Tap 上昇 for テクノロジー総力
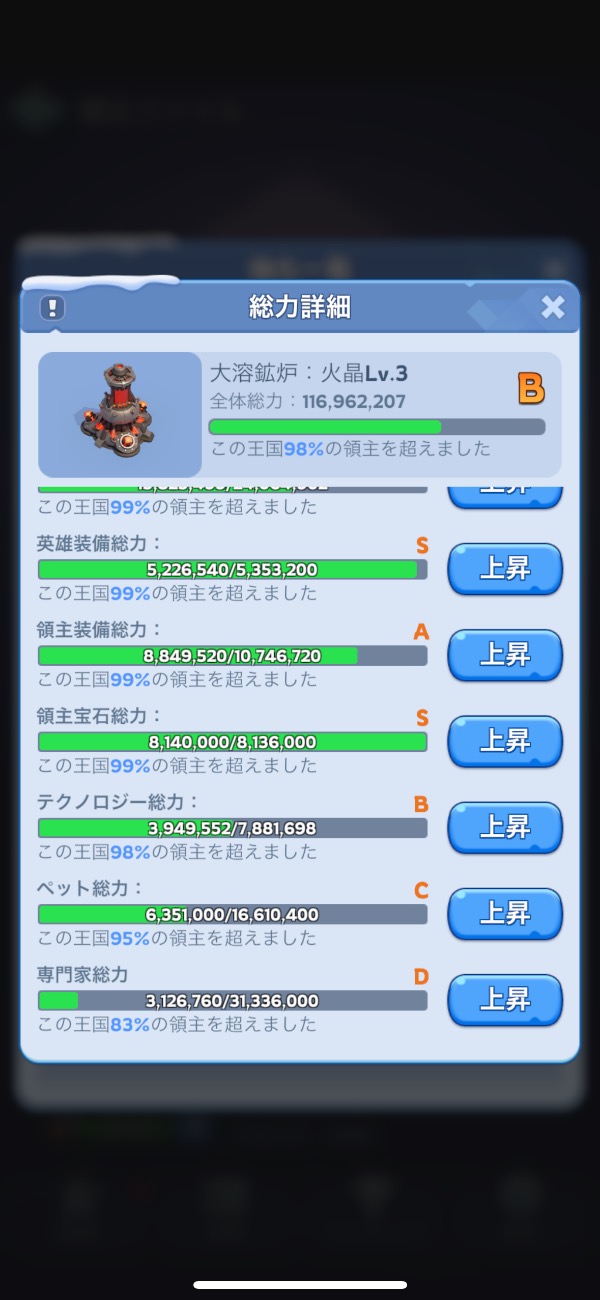 point(504,827)
